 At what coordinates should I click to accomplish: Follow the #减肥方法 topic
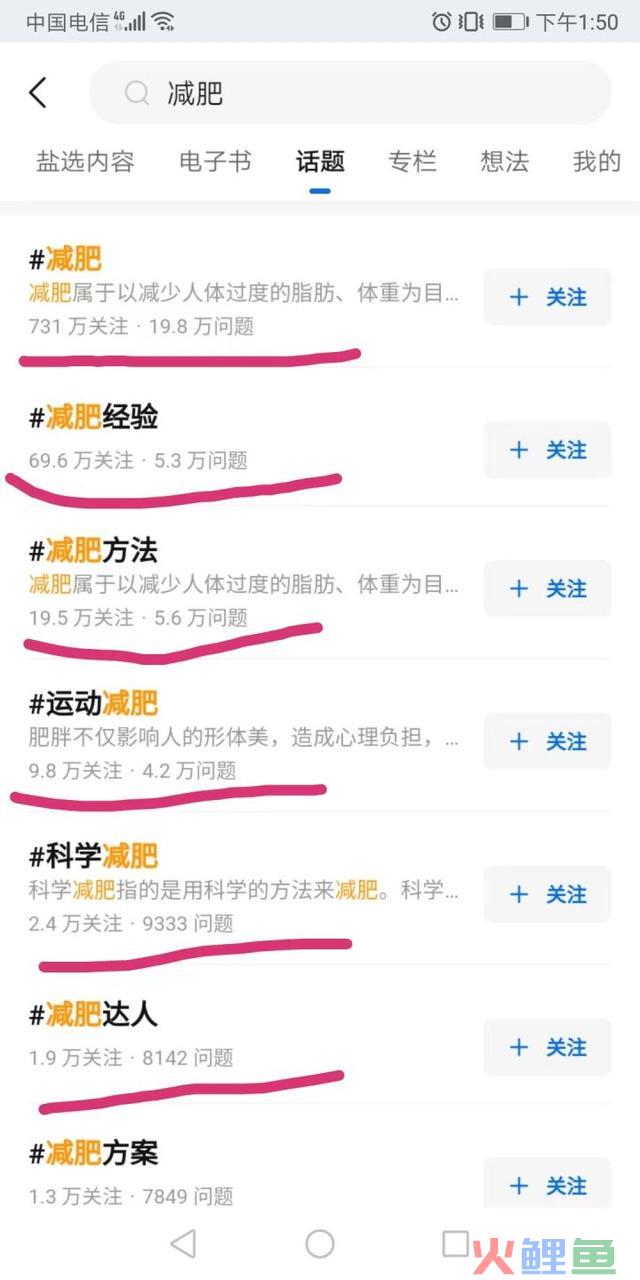[x=547, y=588]
